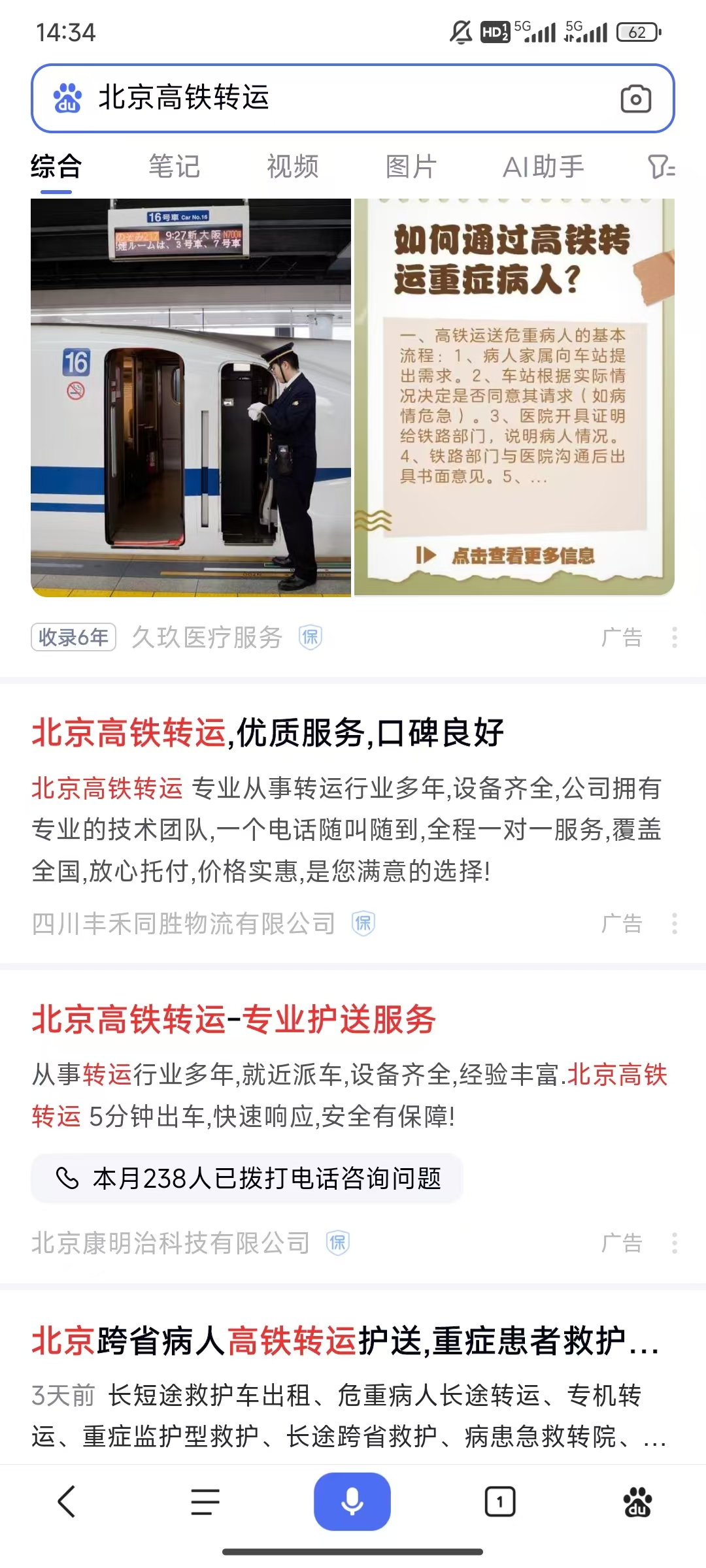
Task: Switch to the 图片 tab
Action: [x=411, y=167]
